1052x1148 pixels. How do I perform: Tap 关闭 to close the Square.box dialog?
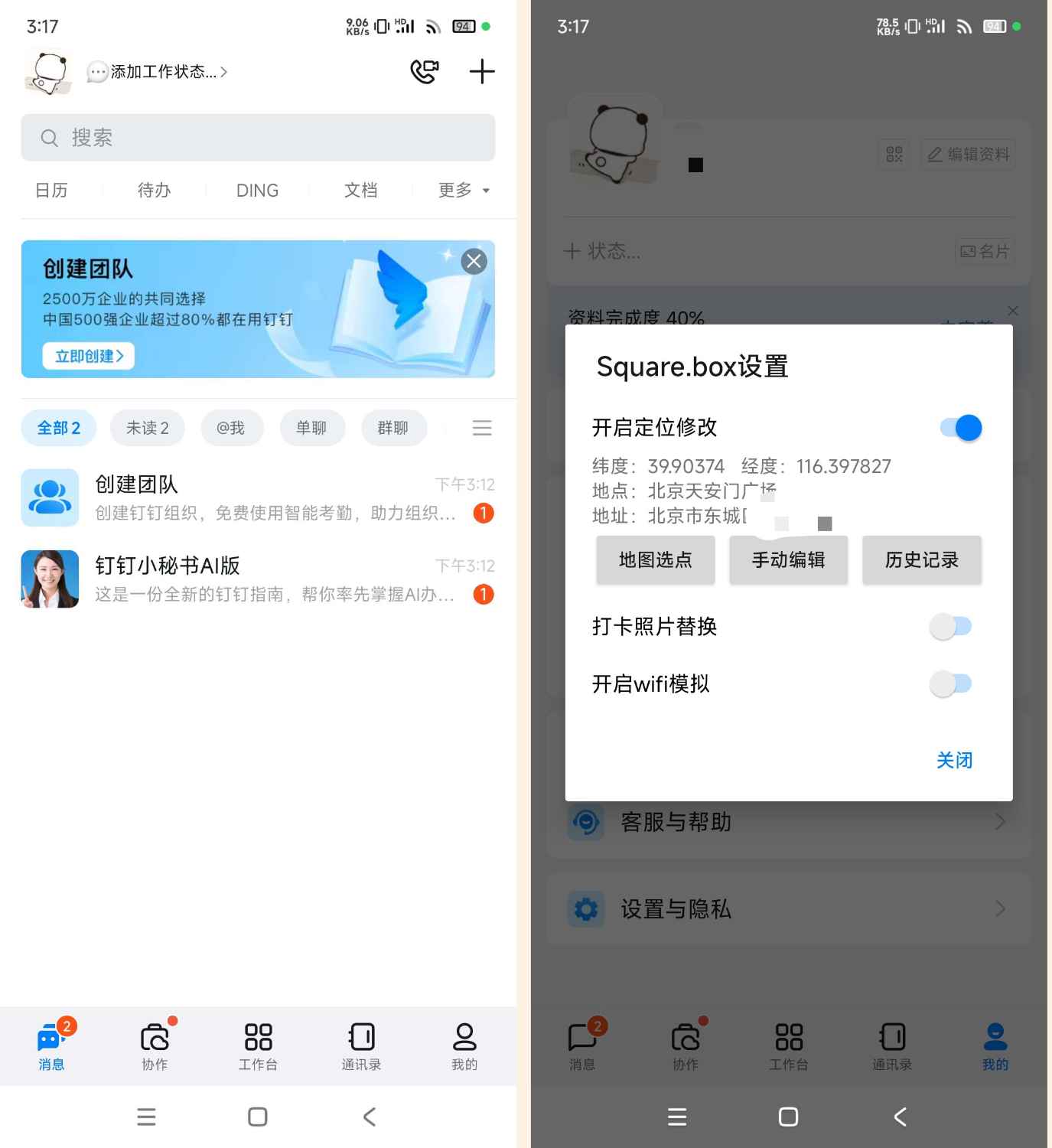954,760
